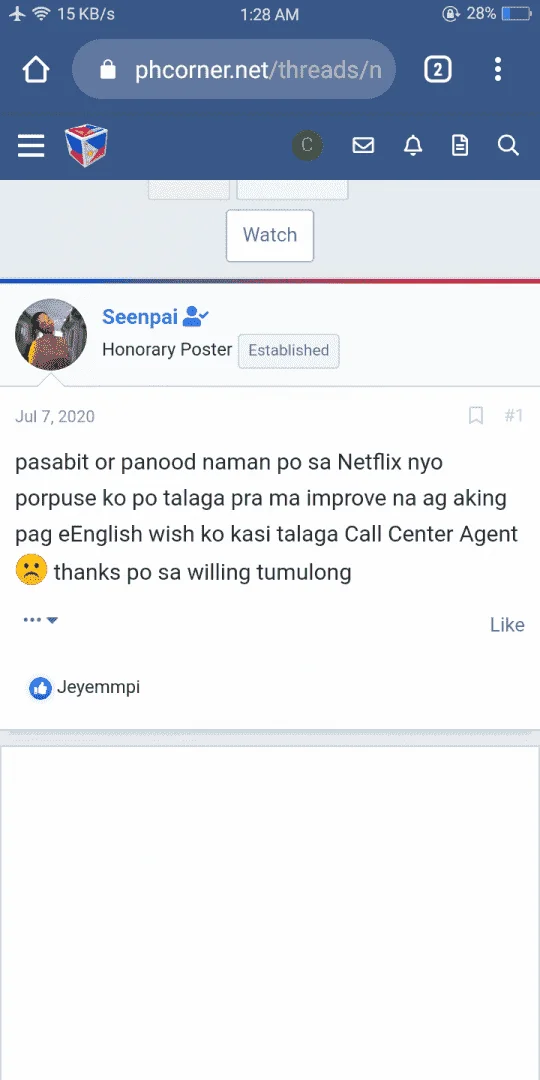540x1080 pixels.
Task: Open the account avatar C
Action: [x=307, y=145]
